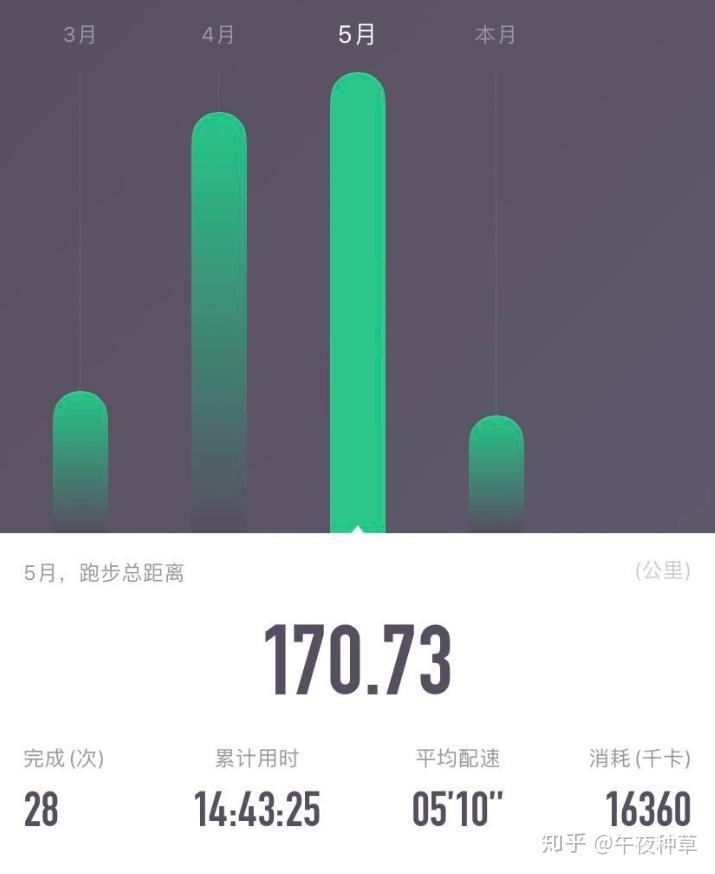Image resolution: width=715 pixels, height=874 pixels.
Task: Tap the highlighted 5月 bar
Action: click(x=357, y=300)
